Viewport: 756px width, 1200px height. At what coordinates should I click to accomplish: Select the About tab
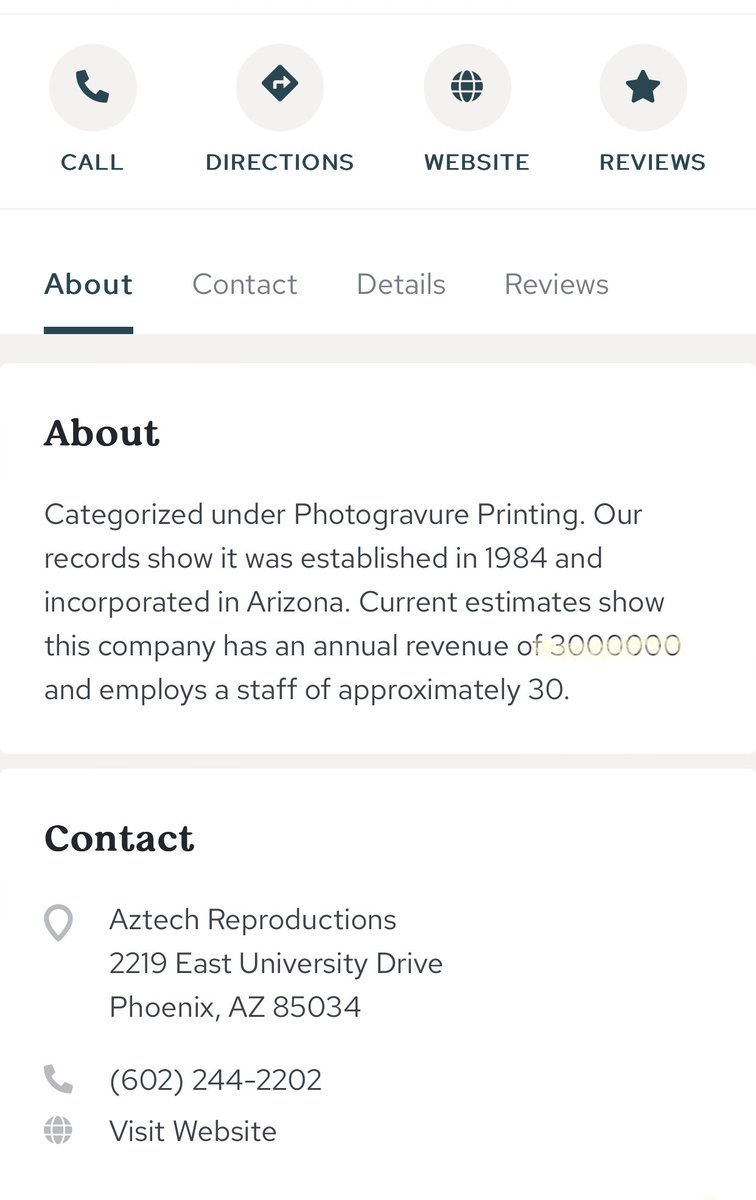click(88, 285)
